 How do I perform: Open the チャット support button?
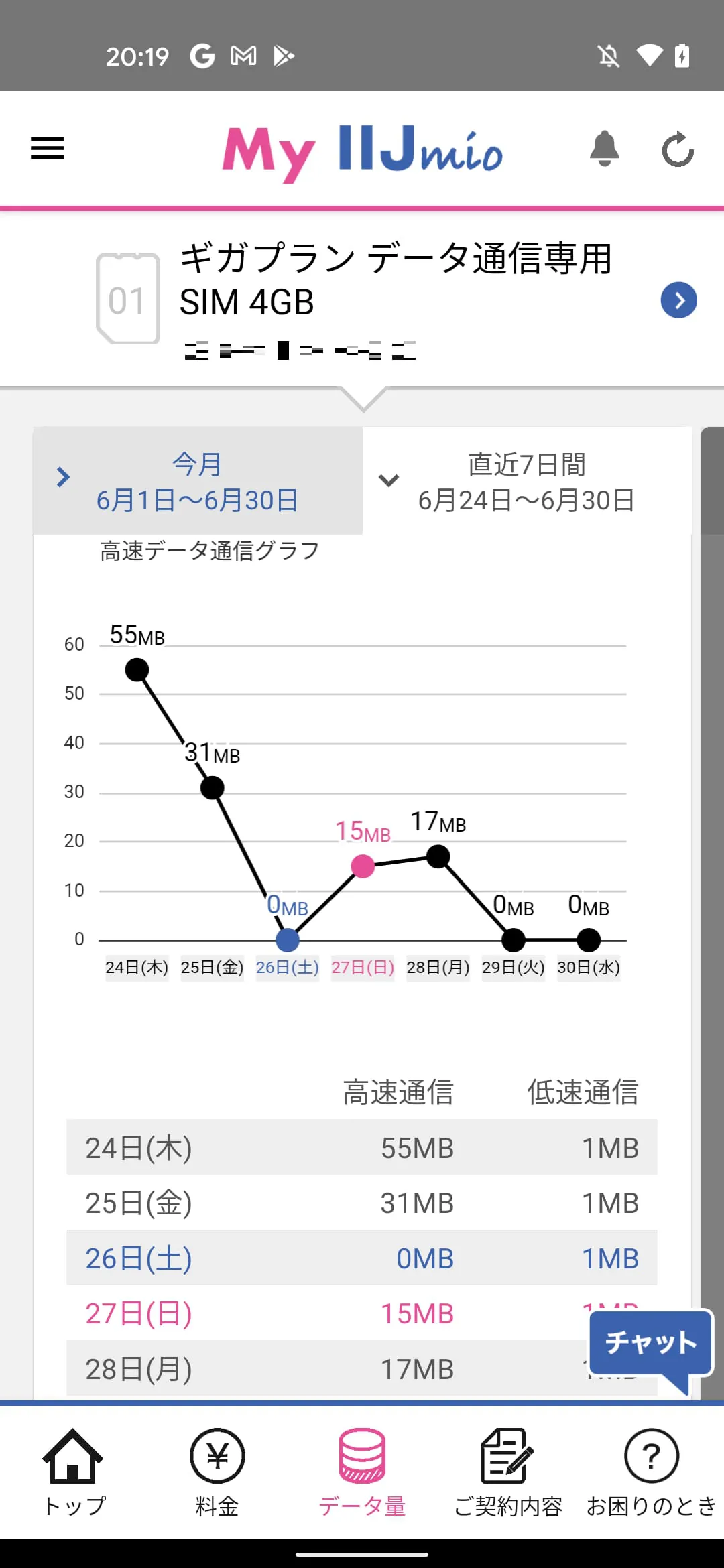pos(650,1343)
